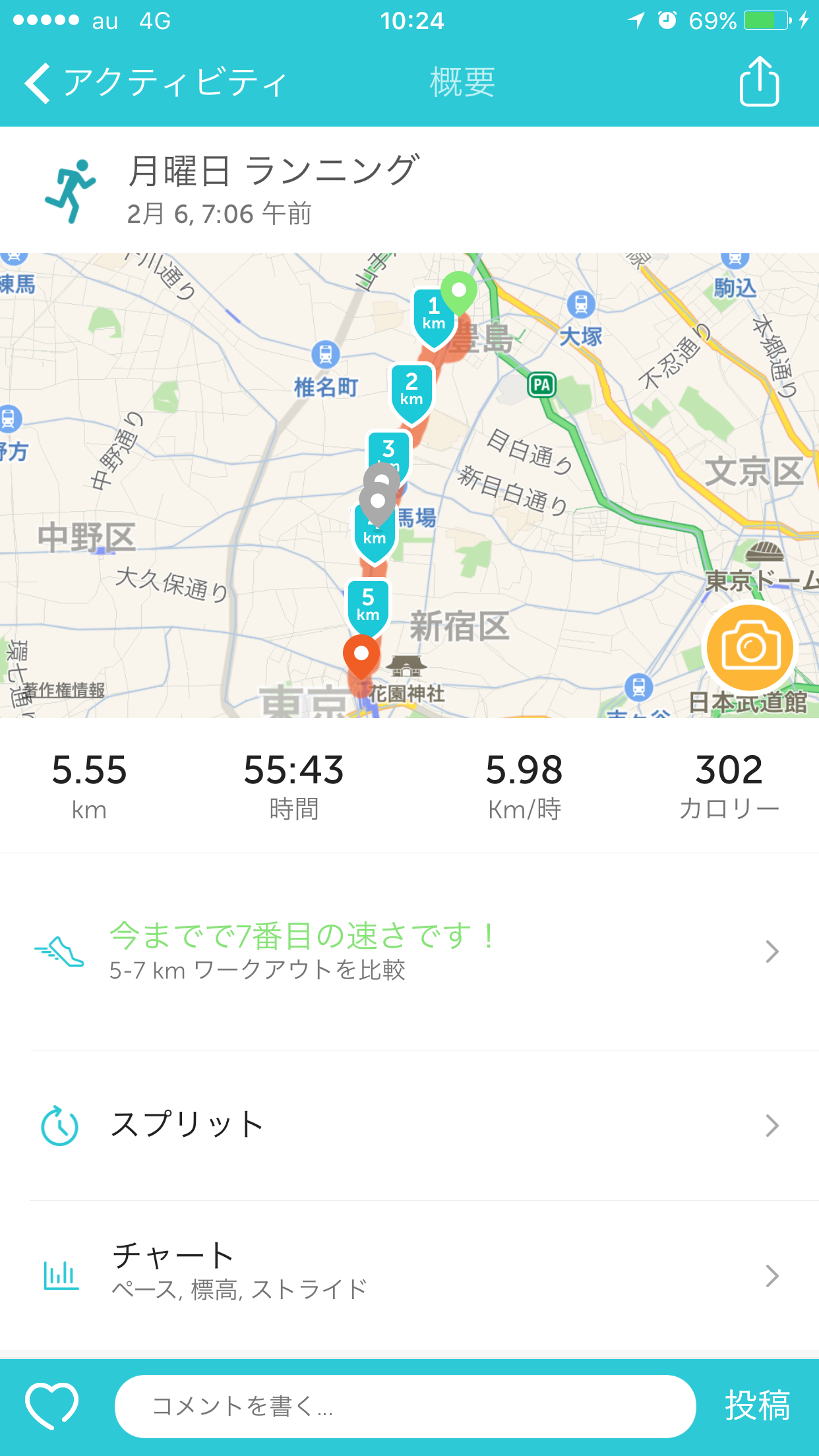Image resolution: width=819 pixels, height=1456 pixels.
Task: Like this activity with the heart
Action: [52, 1406]
